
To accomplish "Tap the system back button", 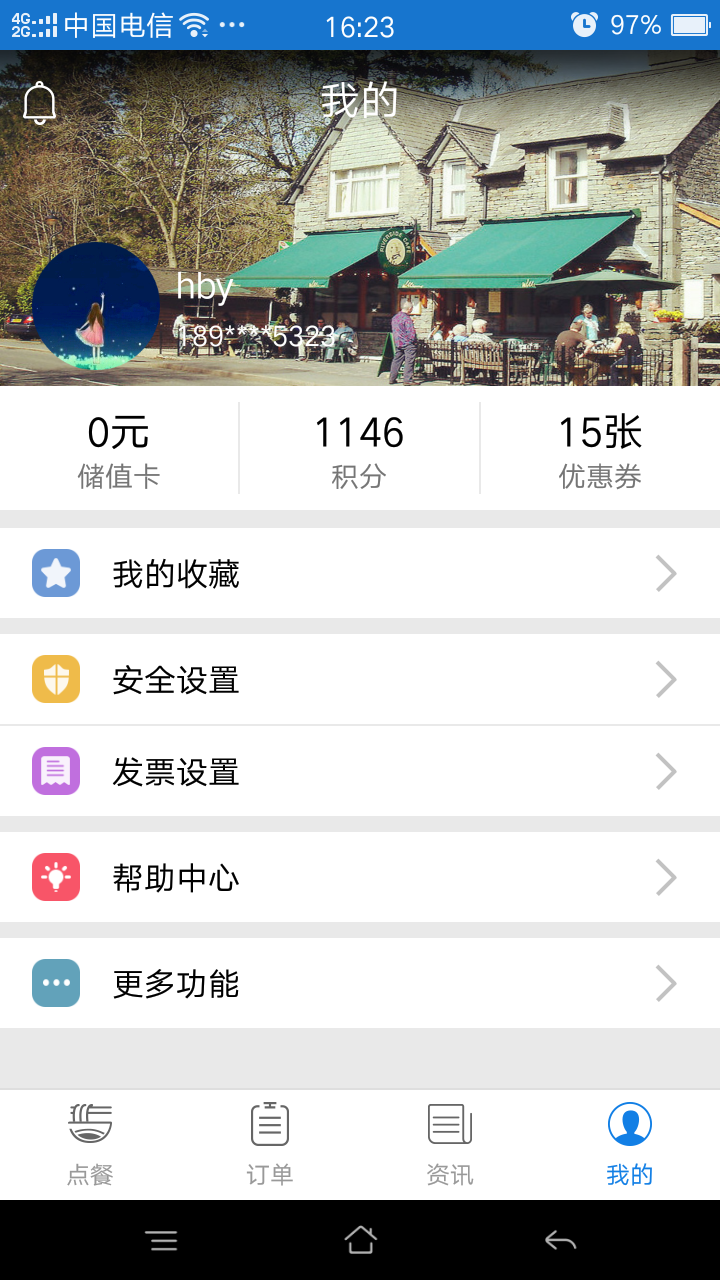I will point(560,1241).
